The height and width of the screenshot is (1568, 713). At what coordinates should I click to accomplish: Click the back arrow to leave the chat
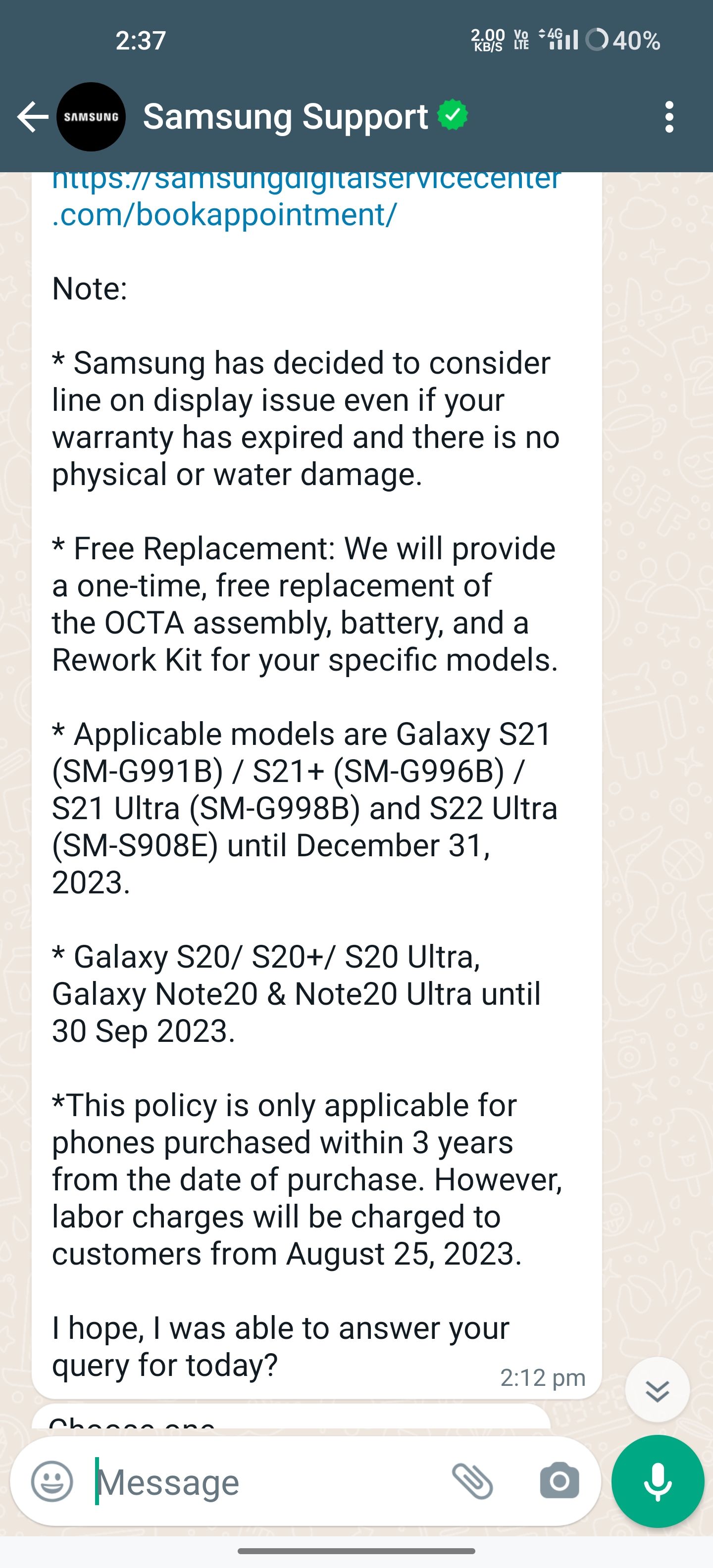(32, 117)
